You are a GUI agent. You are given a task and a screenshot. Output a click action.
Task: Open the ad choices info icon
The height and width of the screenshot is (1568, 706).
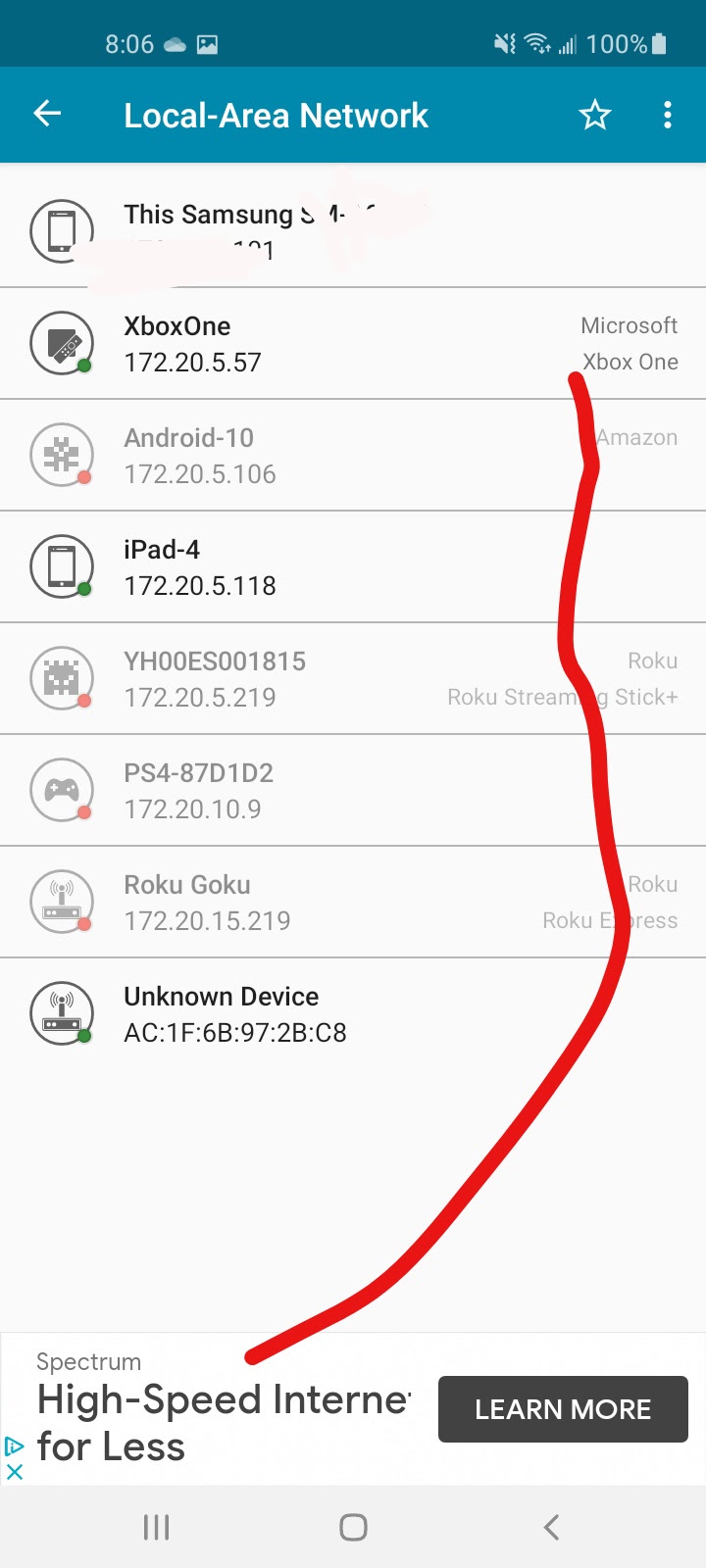(15, 1445)
